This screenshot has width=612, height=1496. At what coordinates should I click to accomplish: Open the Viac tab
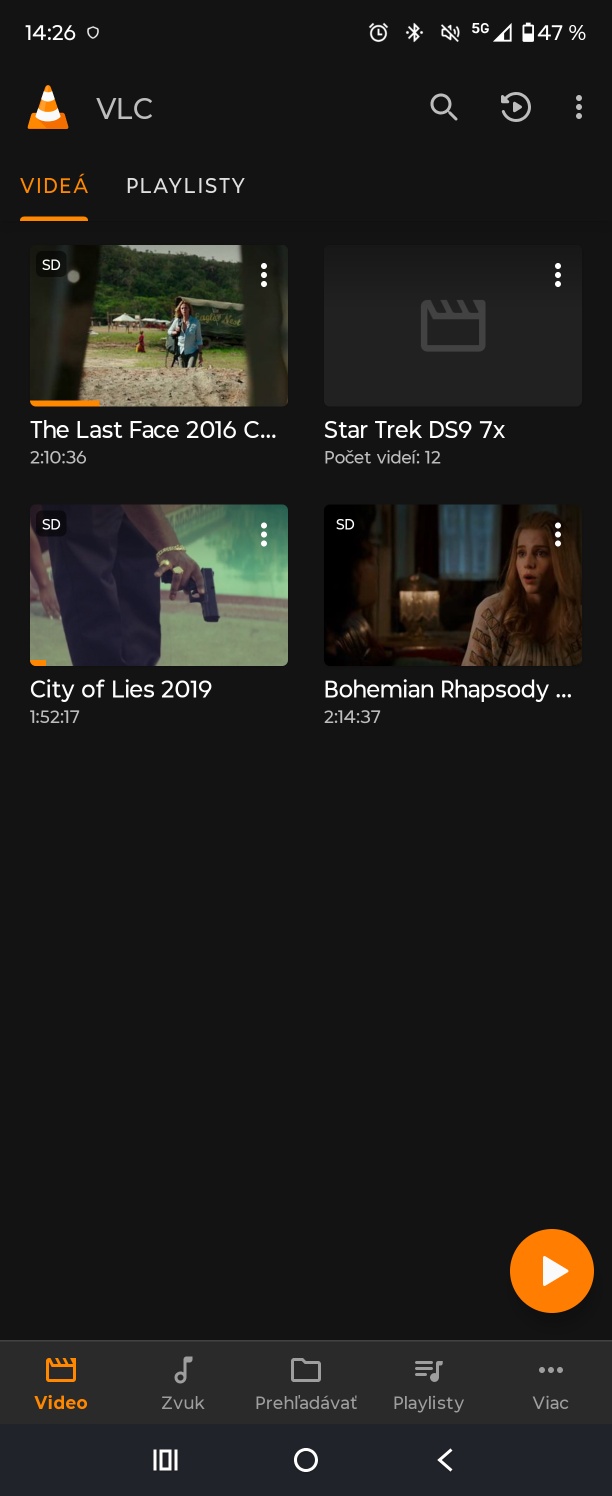point(550,1383)
